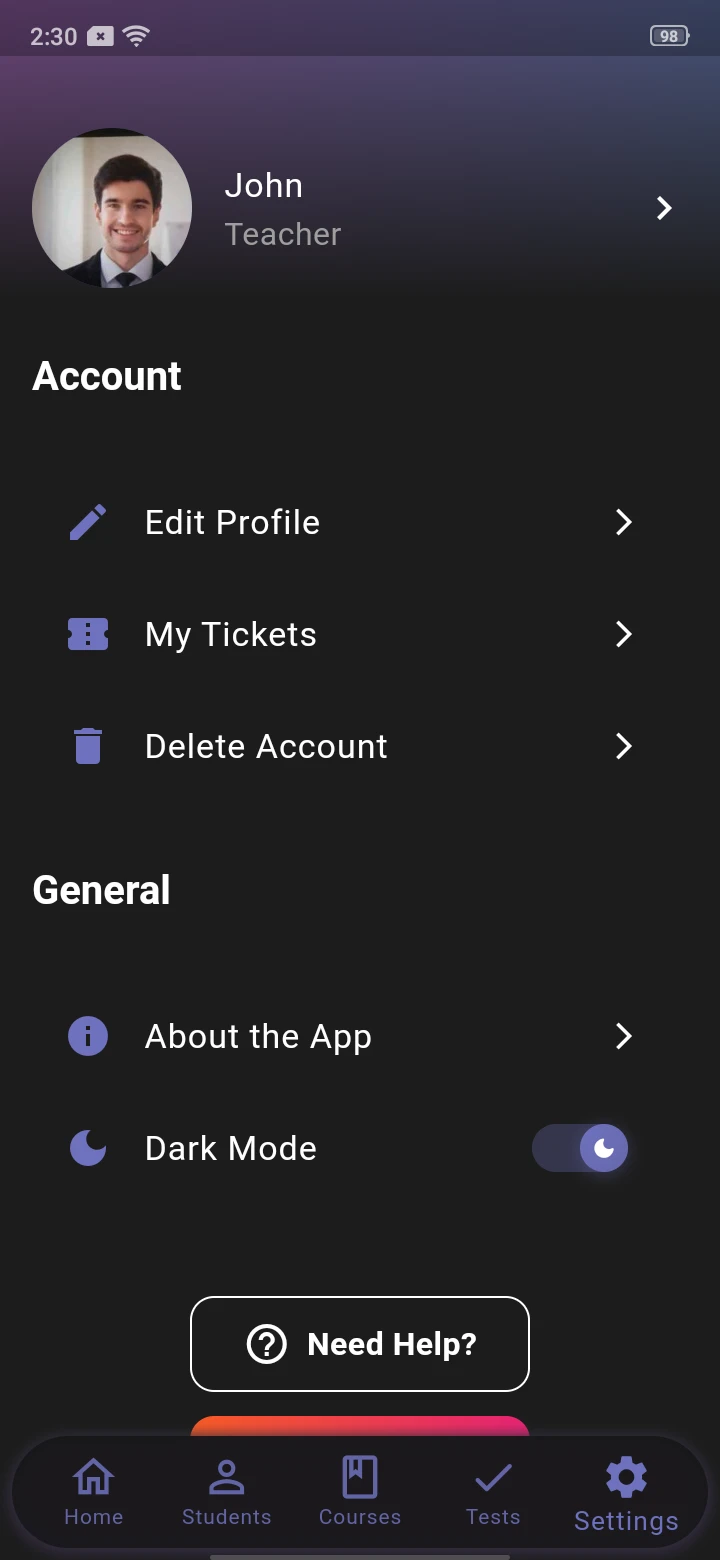Go to the Home tab
This screenshot has height=1560, width=720.
pyautogui.click(x=94, y=1492)
